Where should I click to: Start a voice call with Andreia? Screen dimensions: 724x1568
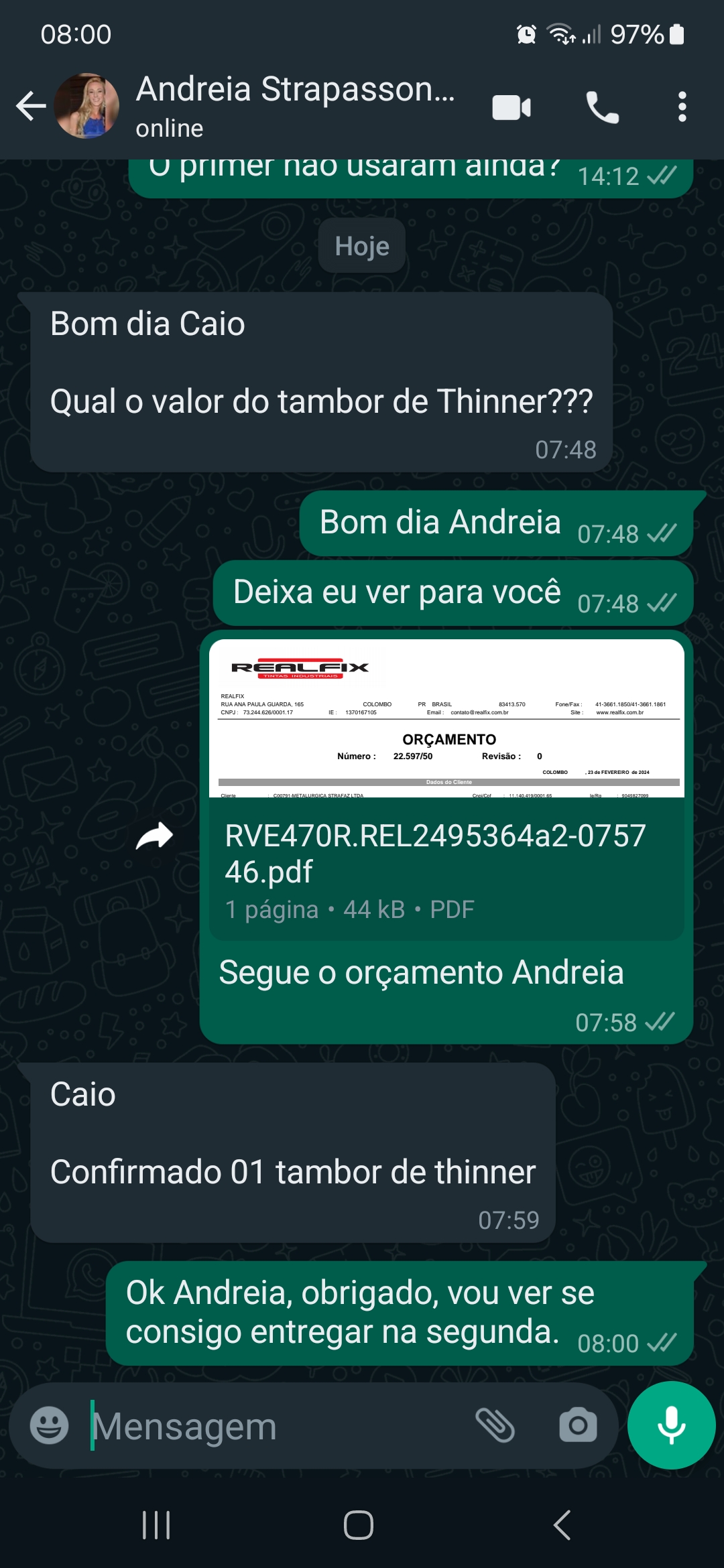pos(602,107)
